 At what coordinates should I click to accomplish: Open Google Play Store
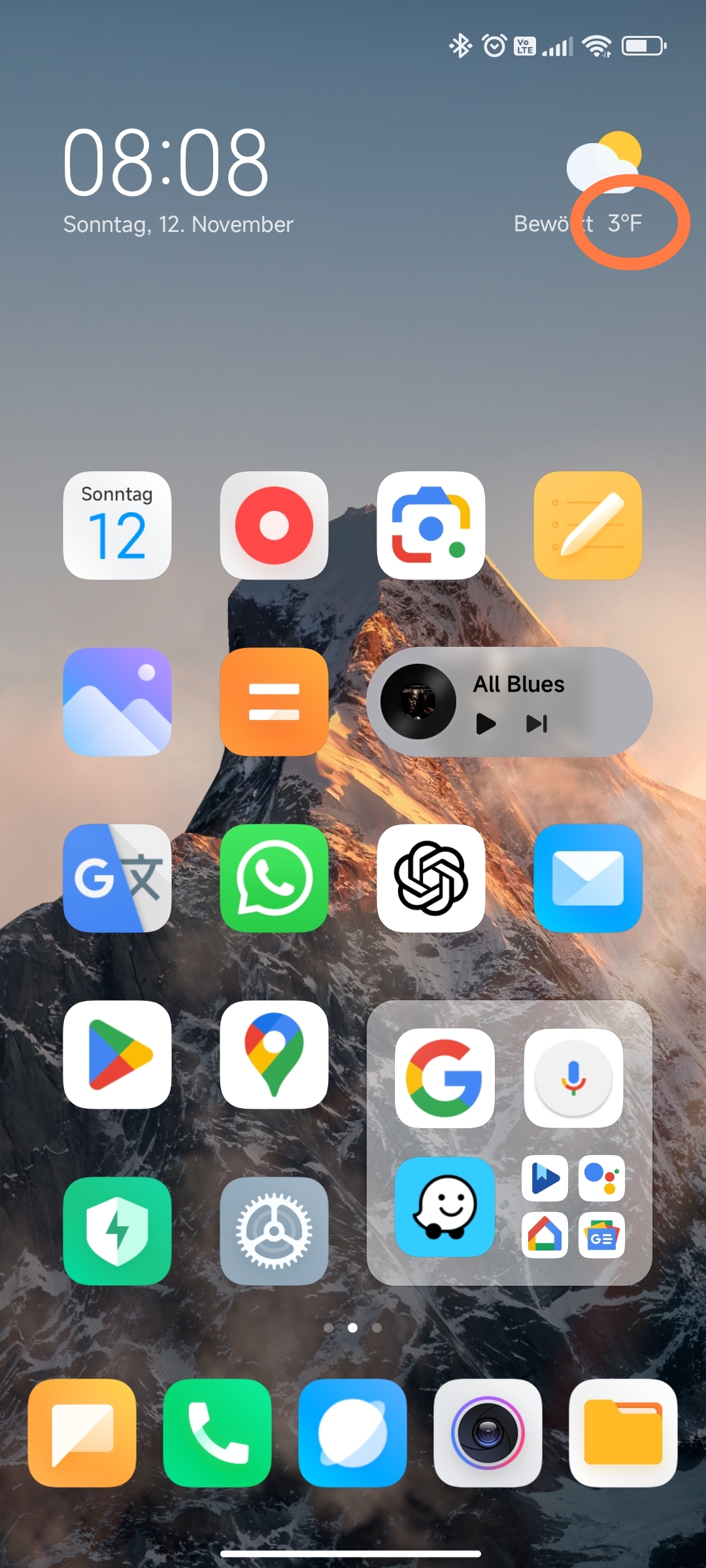click(x=117, y=1054)
